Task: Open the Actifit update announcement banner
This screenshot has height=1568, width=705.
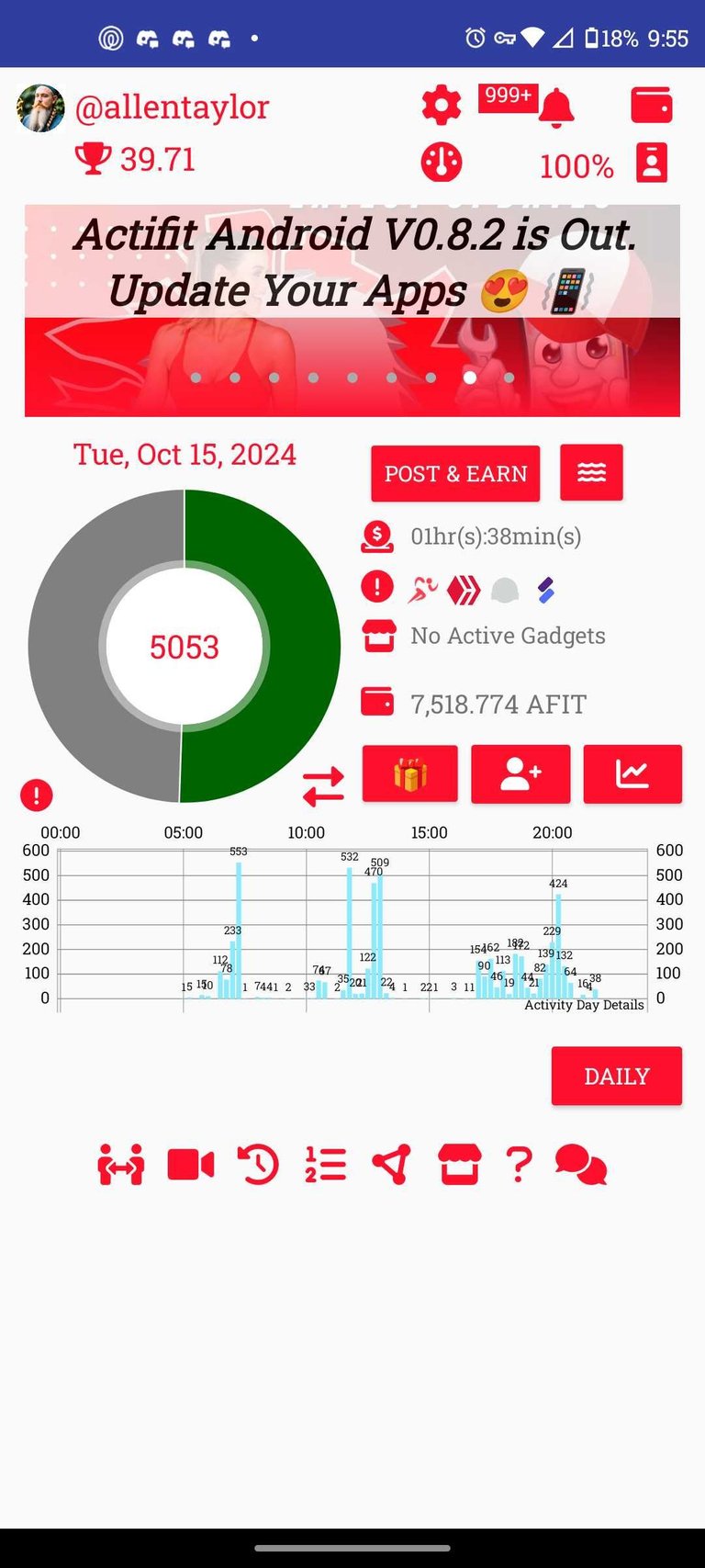Action: [x=352, y=310]
